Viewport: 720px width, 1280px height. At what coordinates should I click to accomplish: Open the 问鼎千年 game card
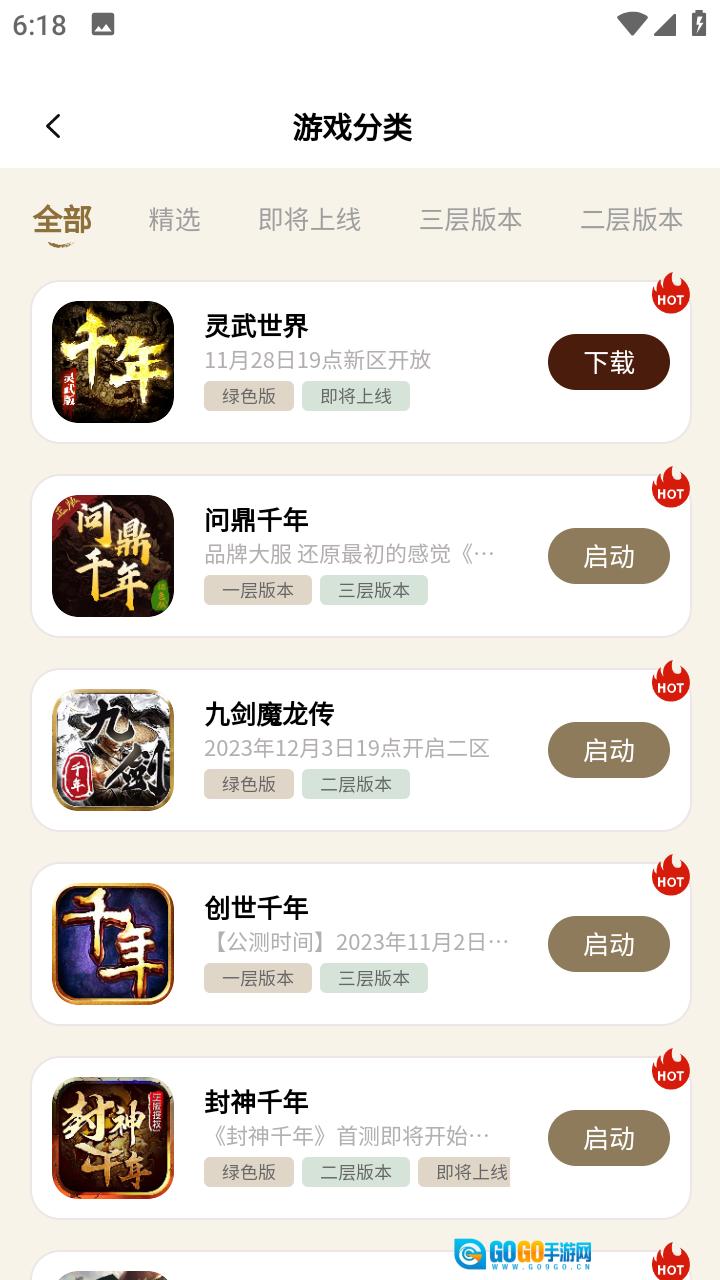click(361, 556)
